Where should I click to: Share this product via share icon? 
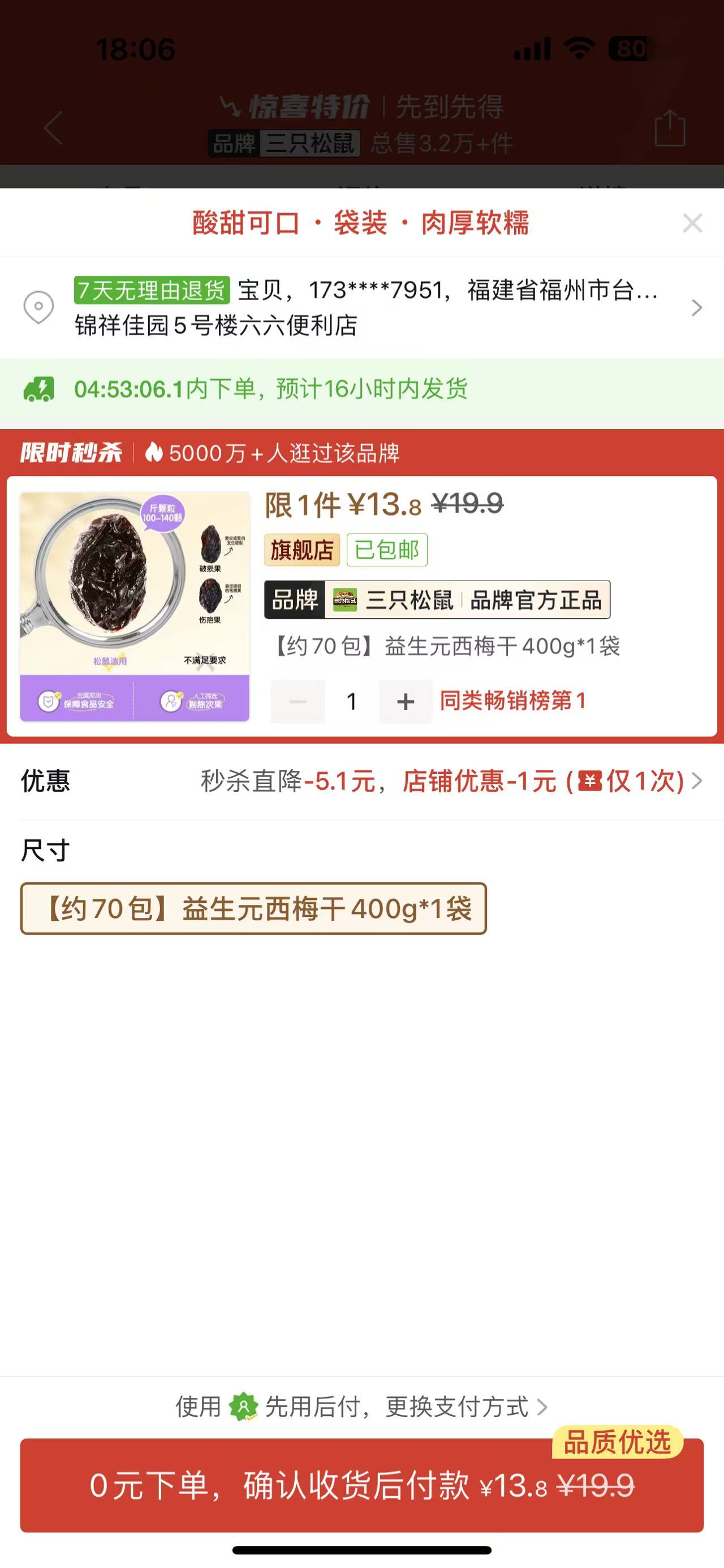tap(670, 128)
